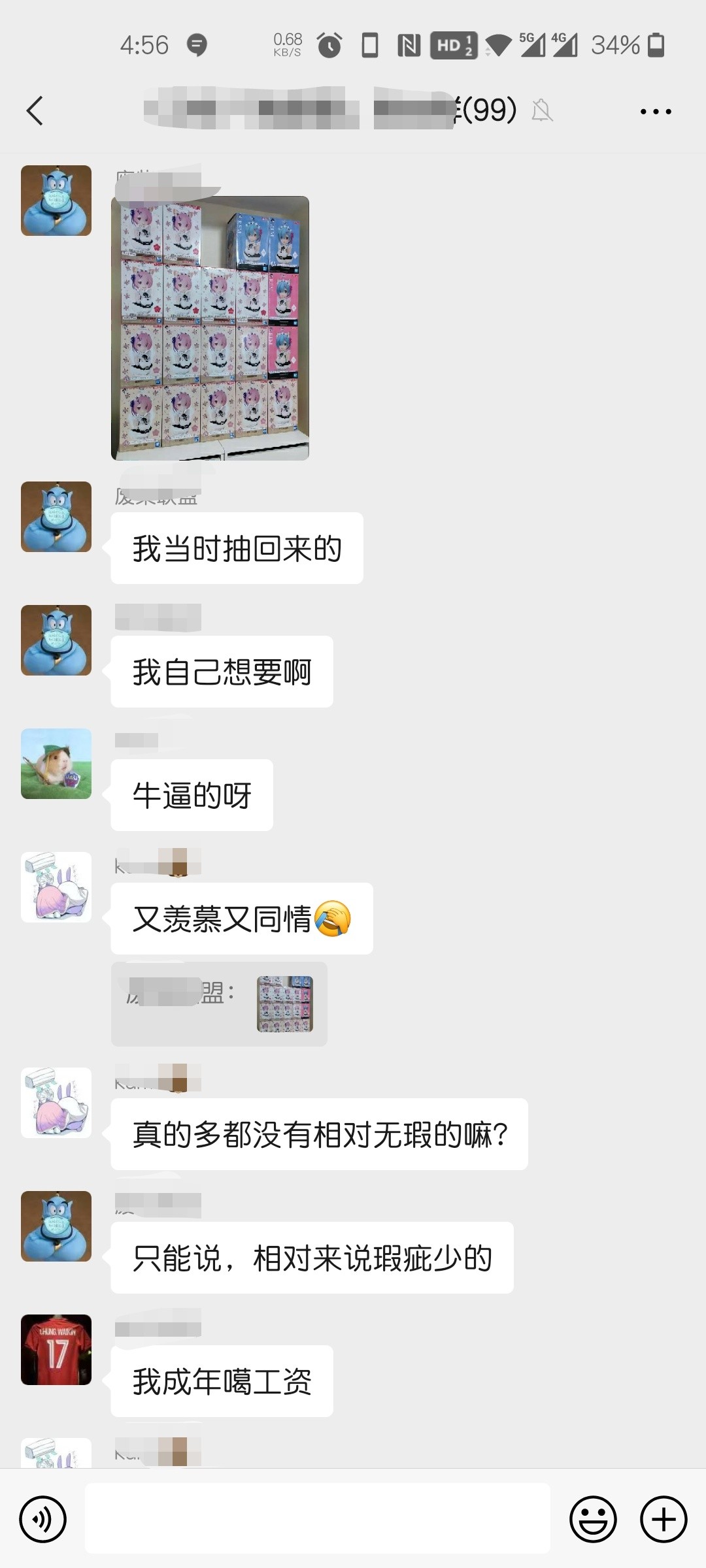The height and width of the screenshot is (1568, 706).
Task: Go back from the group chat
Action: [x=35, y=110]
